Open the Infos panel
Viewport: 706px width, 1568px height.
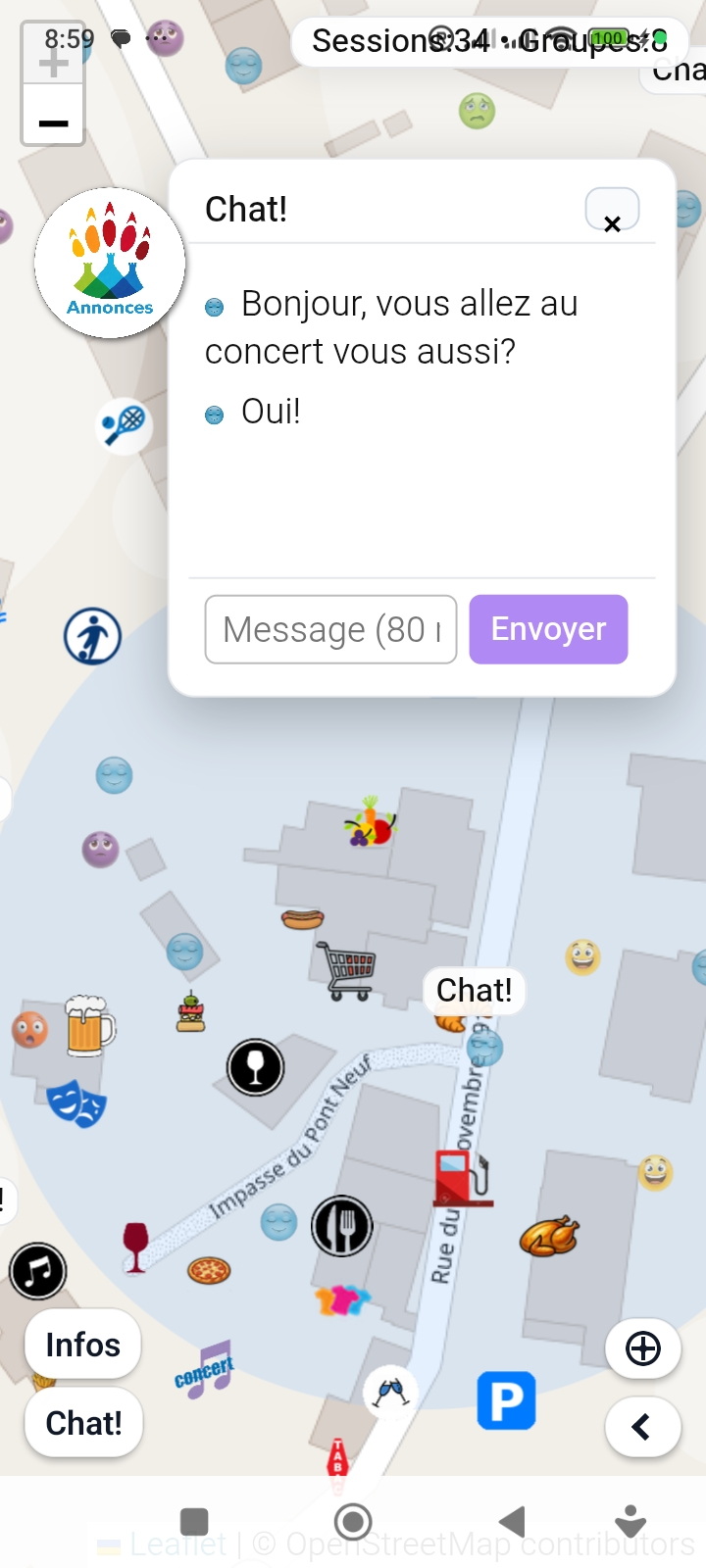tap(82, 1344)
